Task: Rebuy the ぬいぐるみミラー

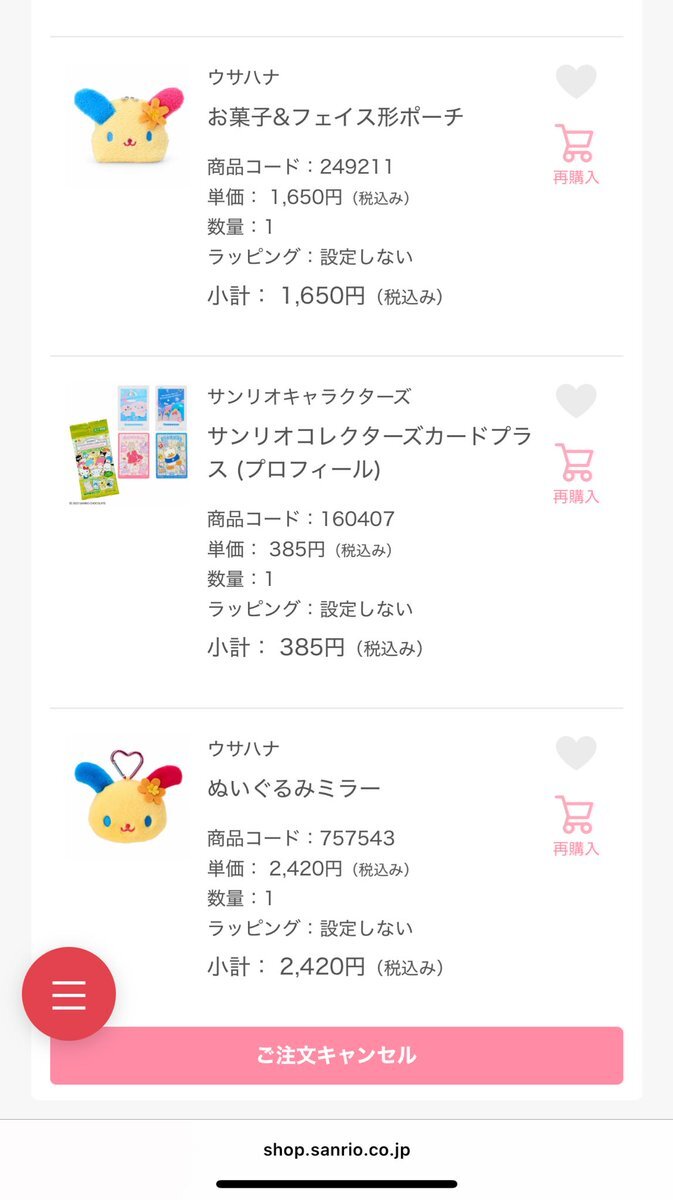Action: pos(576,825)
